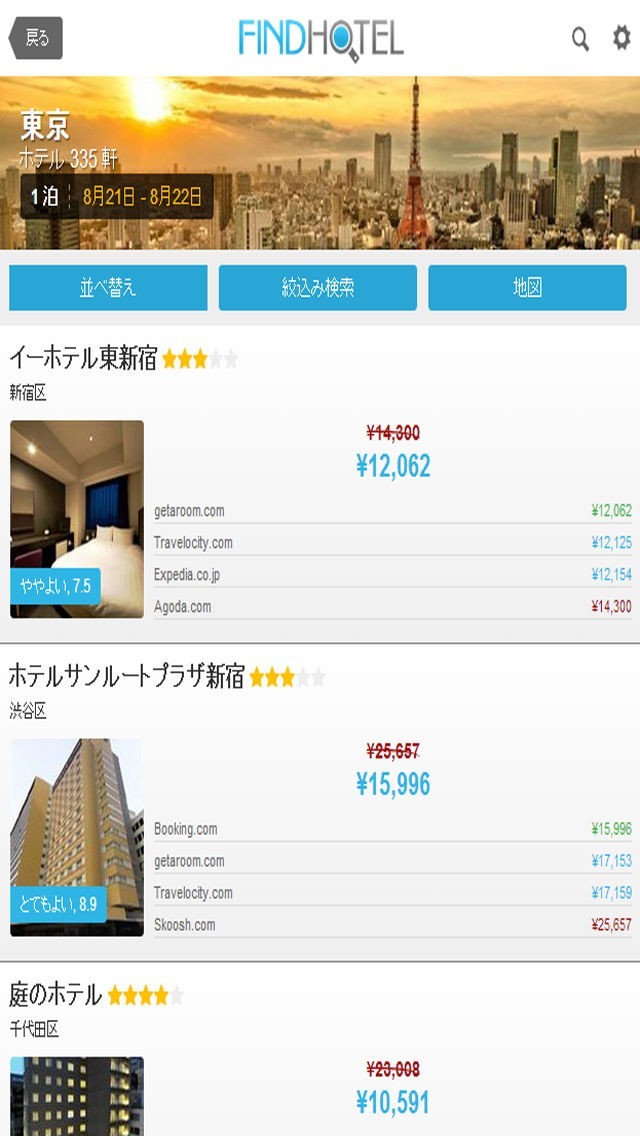Show hotels on the 地図 map
The width and height of the screenshot is (640, 1136).
(x=527, y=288)
